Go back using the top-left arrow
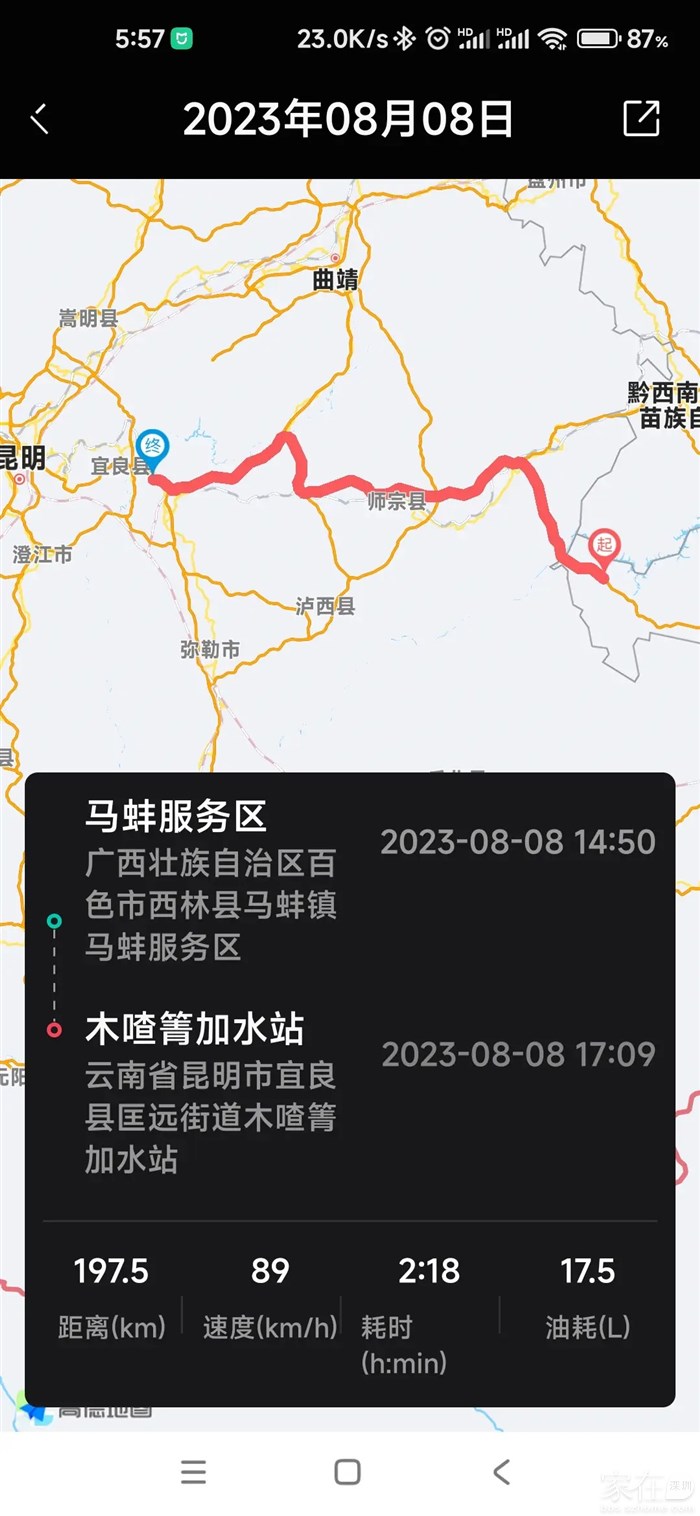This screenshot has height=1516, width=700. coord(39,119)
